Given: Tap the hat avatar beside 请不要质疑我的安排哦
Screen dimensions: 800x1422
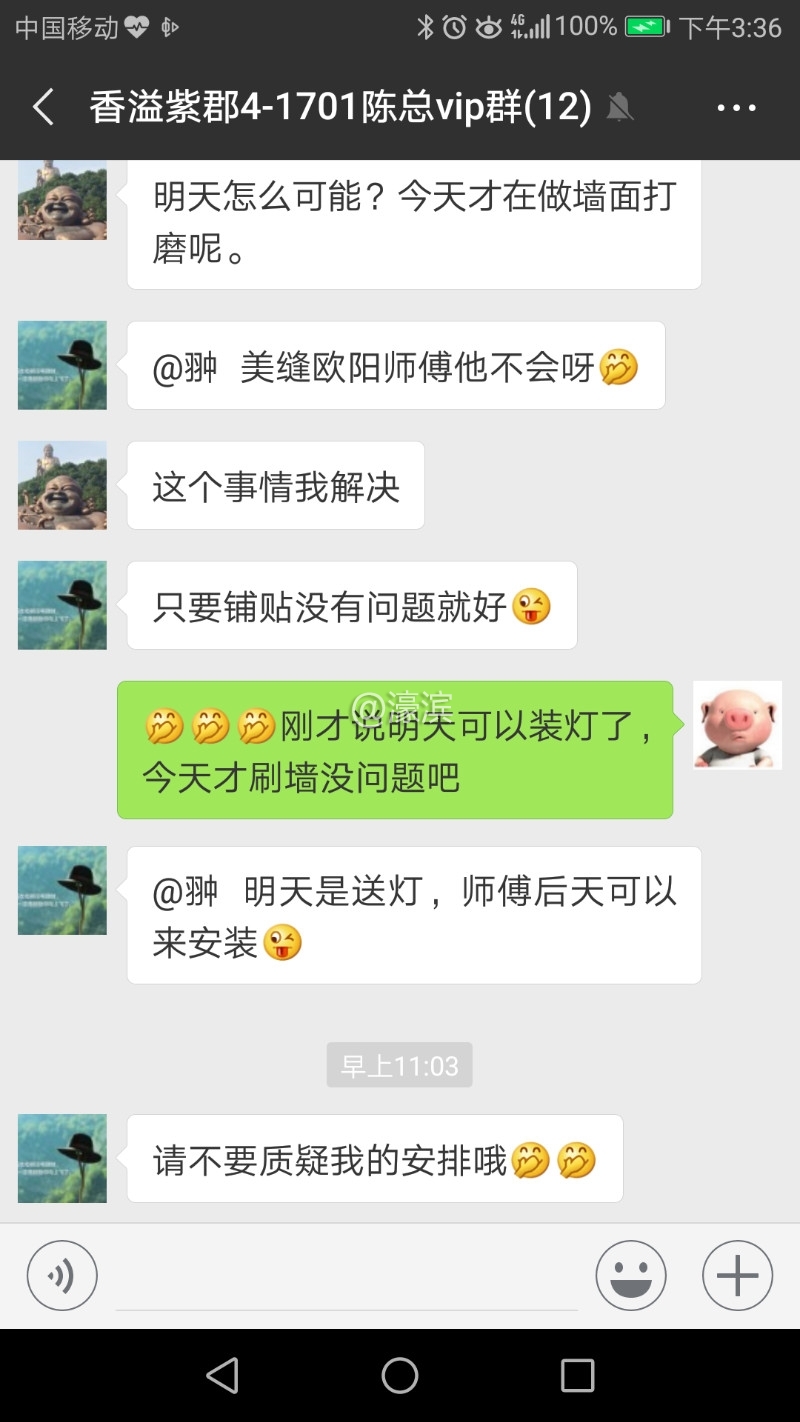Looking at the screenshot, I should [62, 1158].
